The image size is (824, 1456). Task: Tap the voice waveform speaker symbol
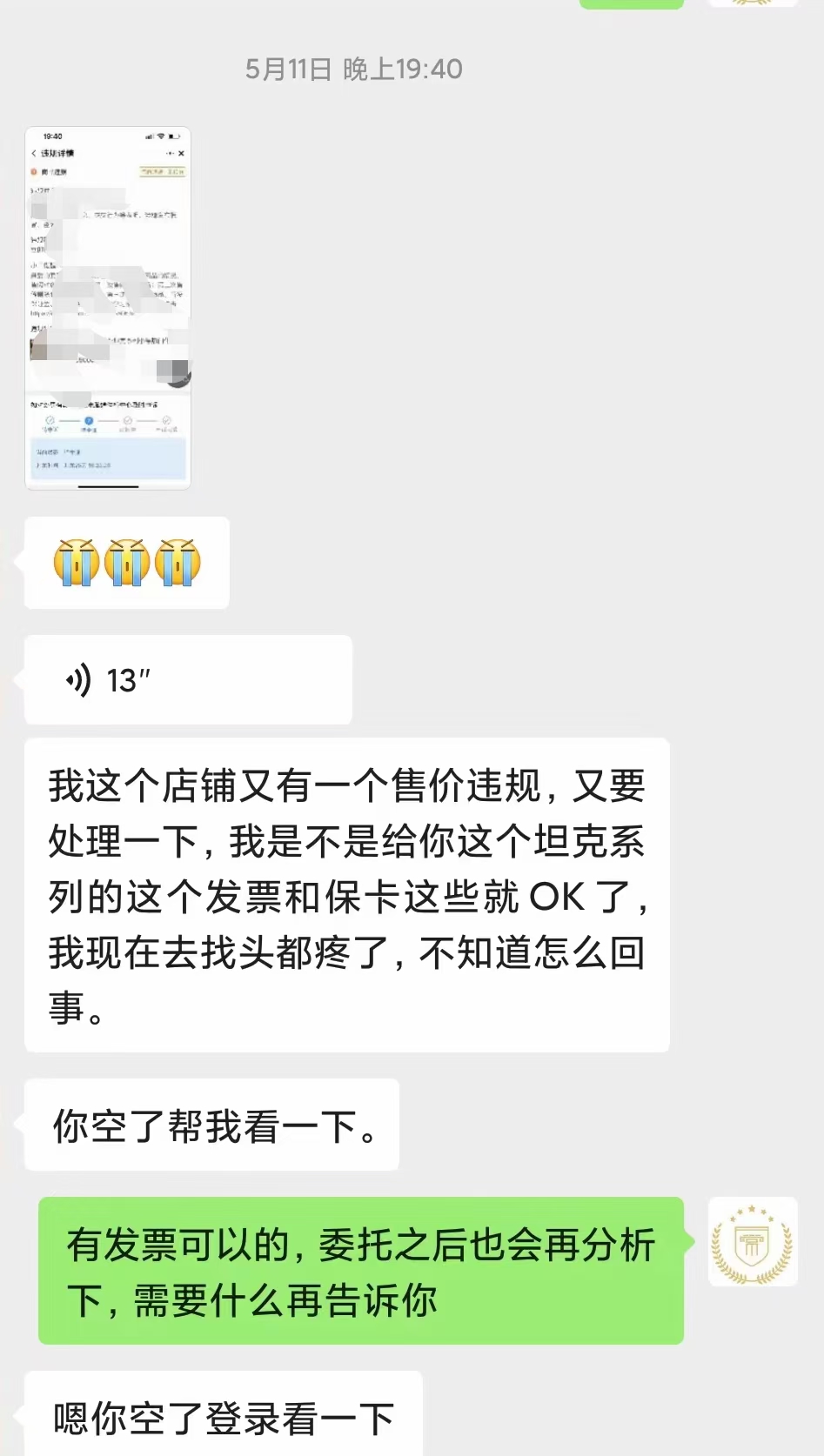click(80, 680)
